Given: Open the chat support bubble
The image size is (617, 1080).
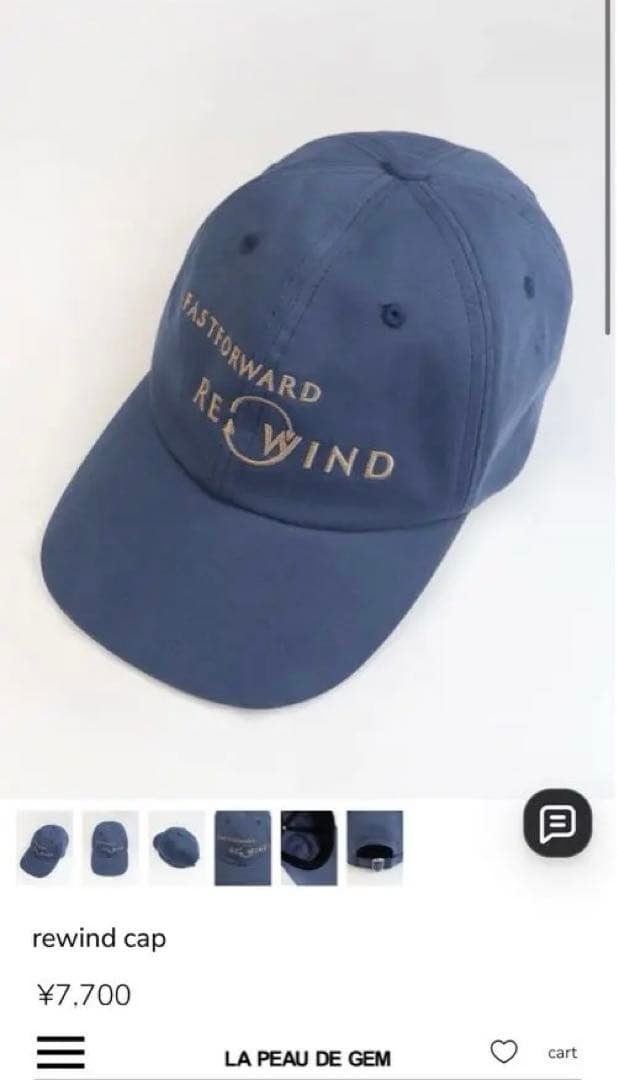Looking at the screenshot, I should point(557,825).
